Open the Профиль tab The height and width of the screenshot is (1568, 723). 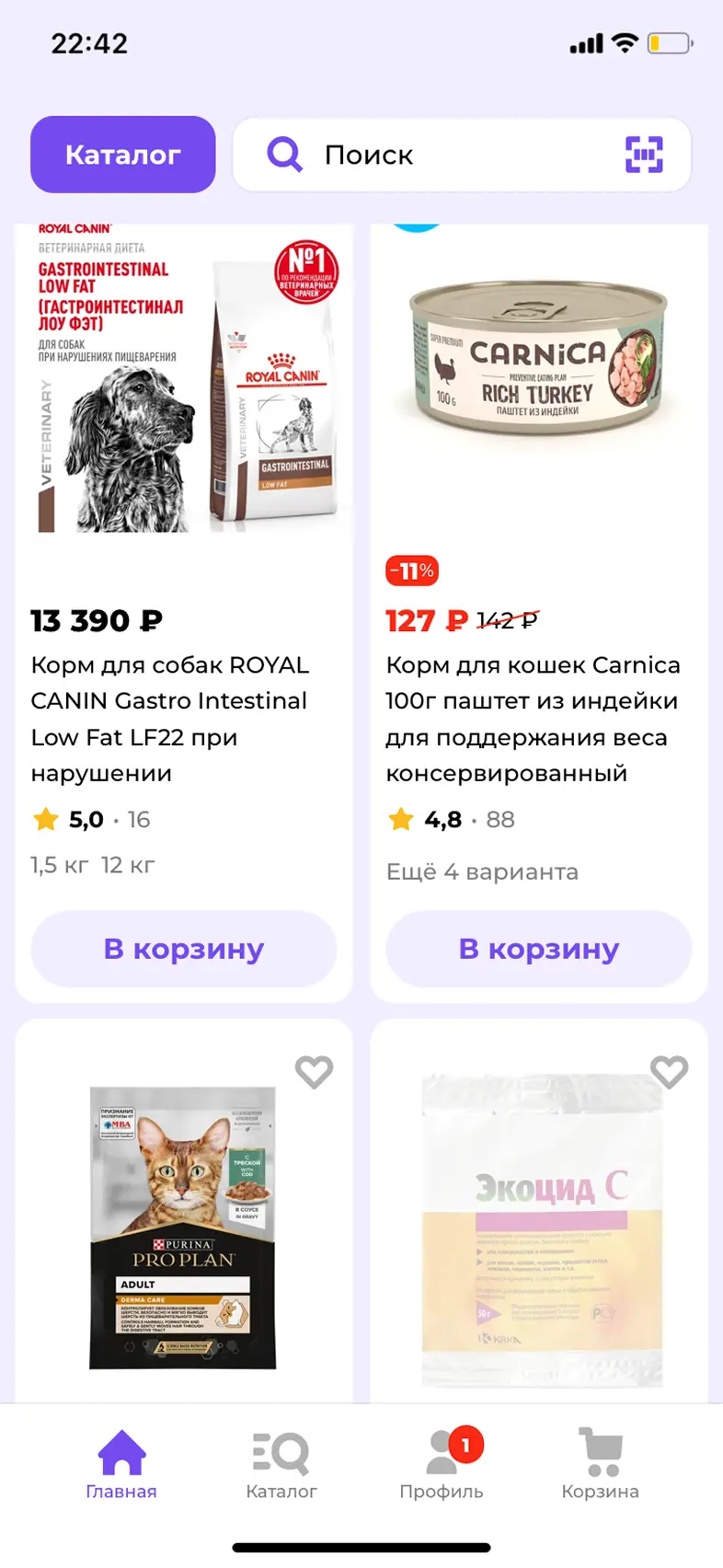pyautogui.click(x=442, y=1465)
